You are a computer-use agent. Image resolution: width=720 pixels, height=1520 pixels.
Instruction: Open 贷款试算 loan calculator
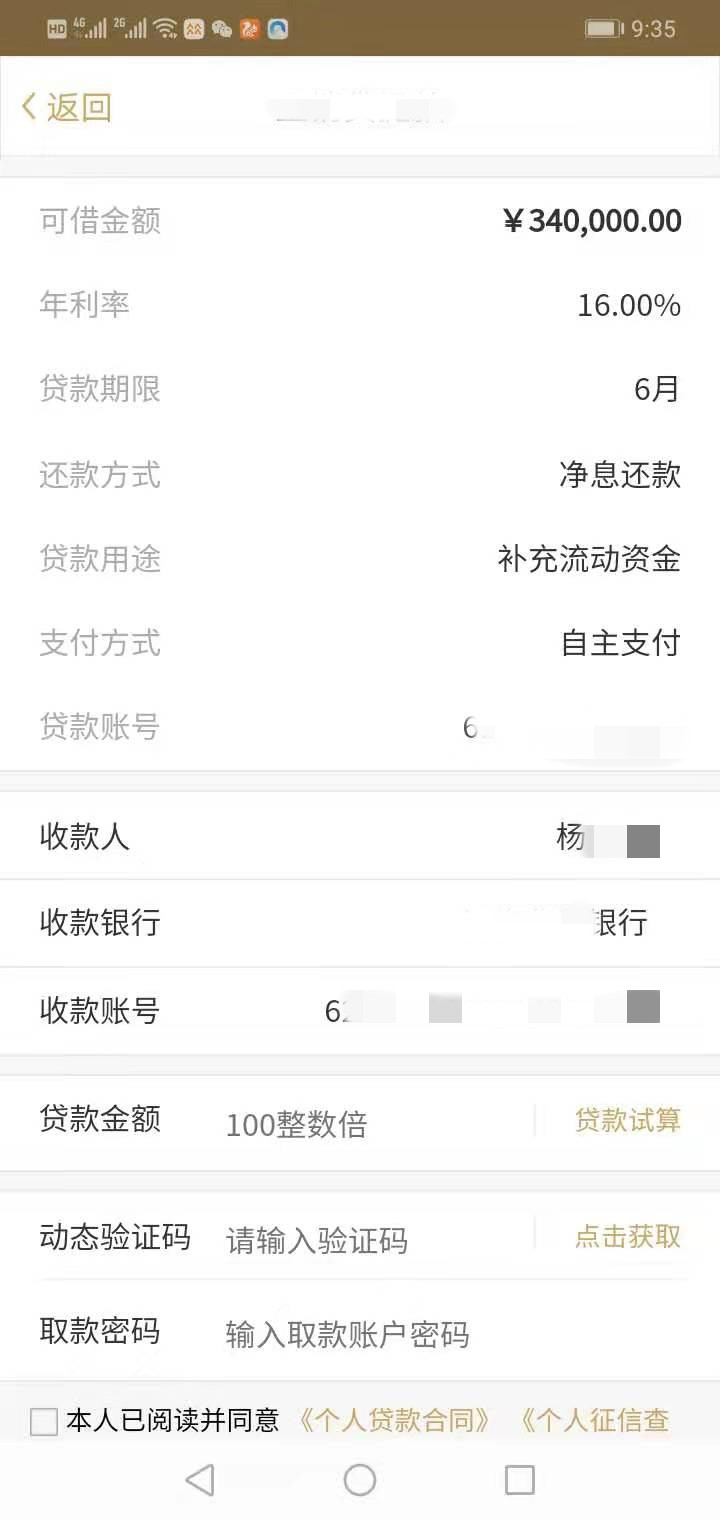[x=628, y=1121]
